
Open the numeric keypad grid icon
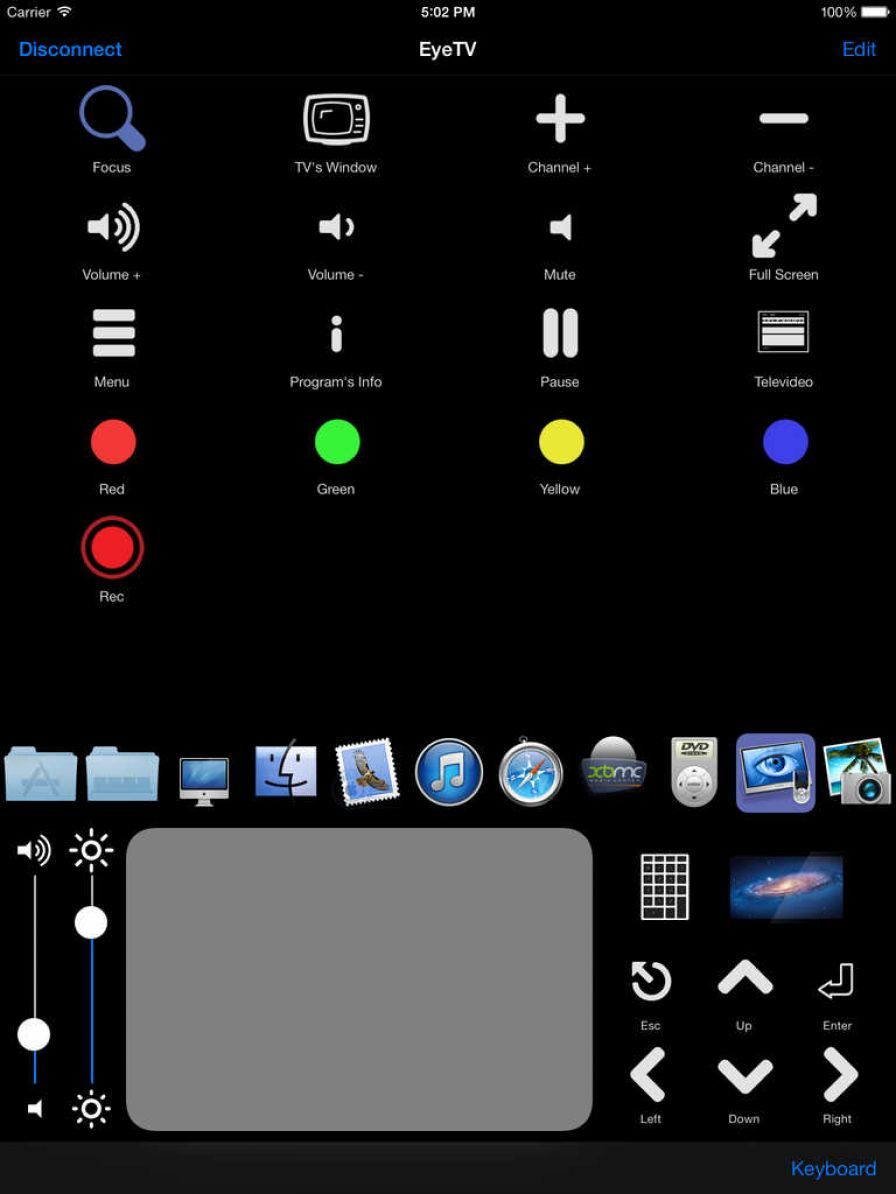tap(665, 886)
